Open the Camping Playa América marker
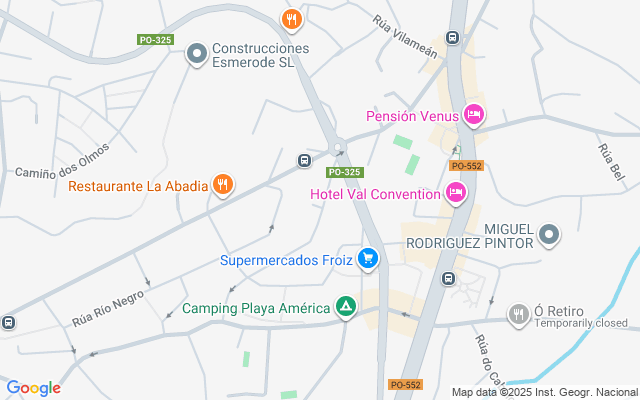The width and height of the screenshot is (640, 400). pos(345,307)
